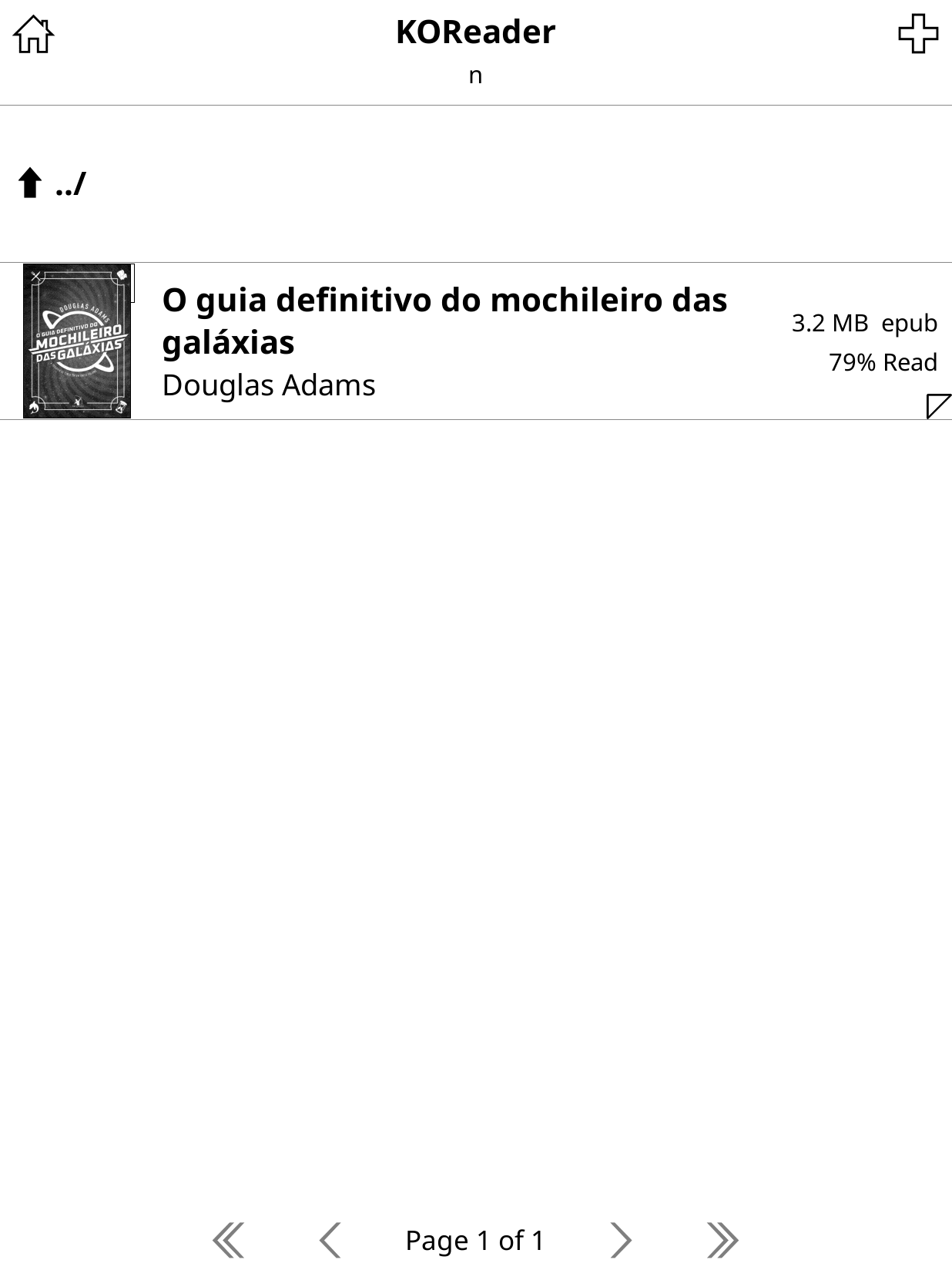Go to the home folder
The image size is (952, 1270).
[34, 35]
